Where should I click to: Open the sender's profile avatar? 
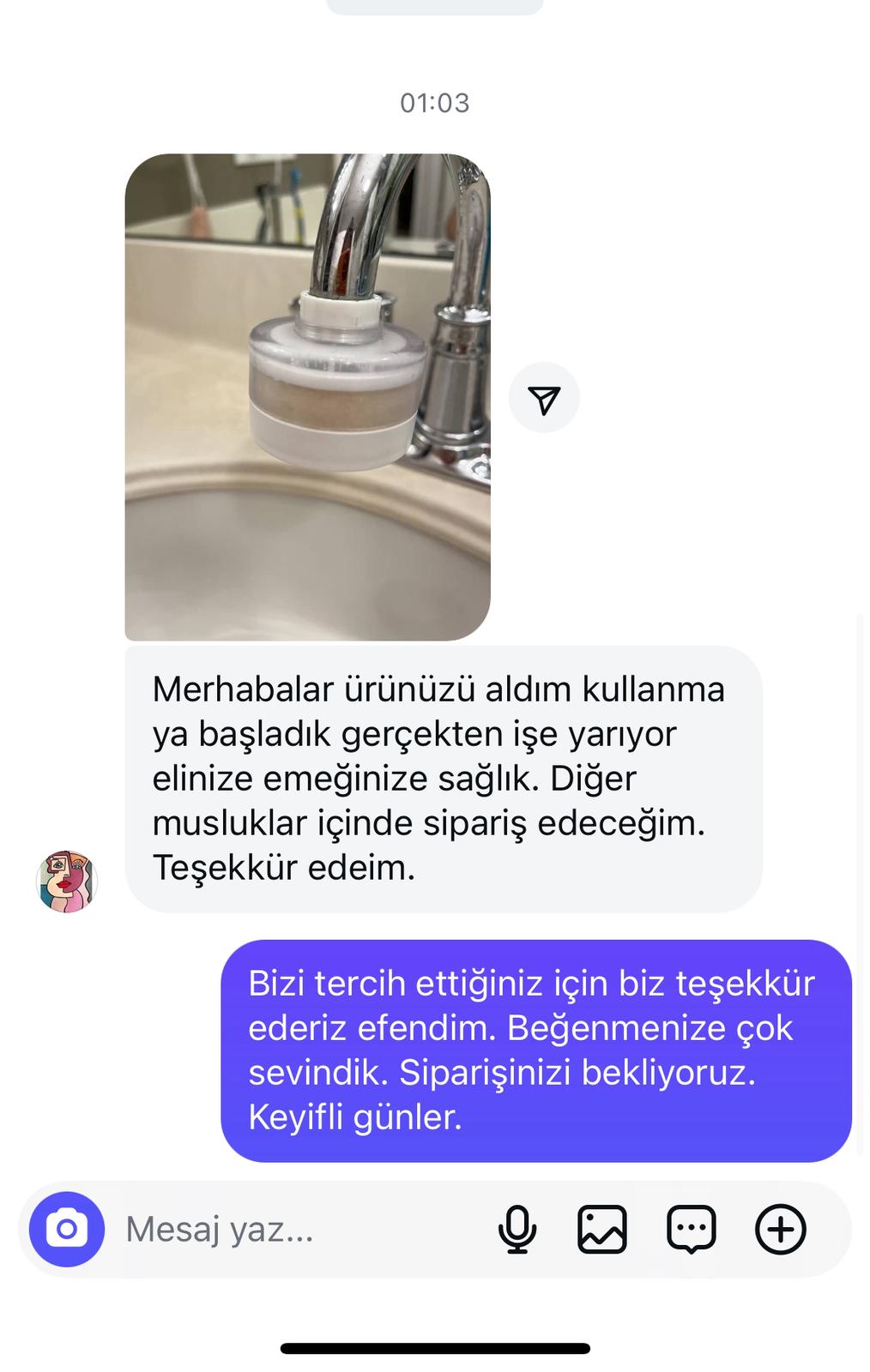coord(66,882)
